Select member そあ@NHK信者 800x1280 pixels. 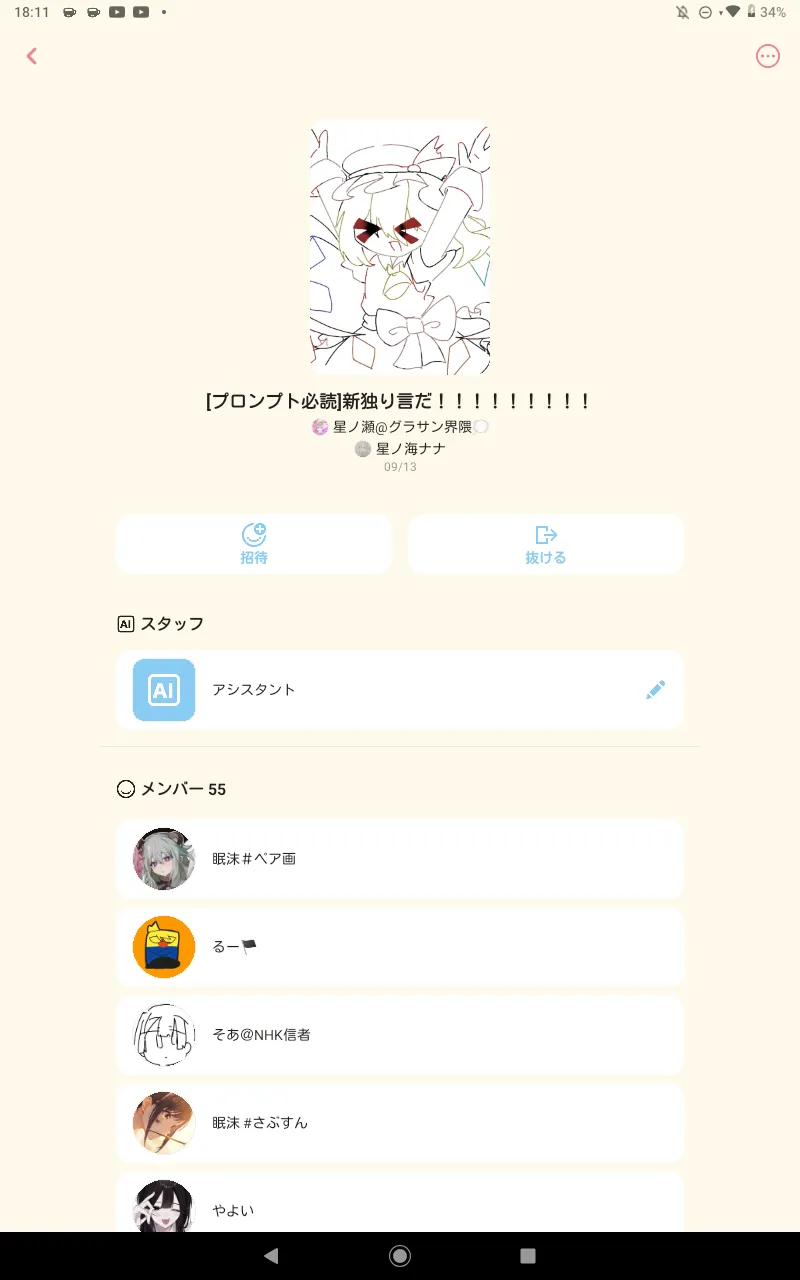tap(400, 1035)
